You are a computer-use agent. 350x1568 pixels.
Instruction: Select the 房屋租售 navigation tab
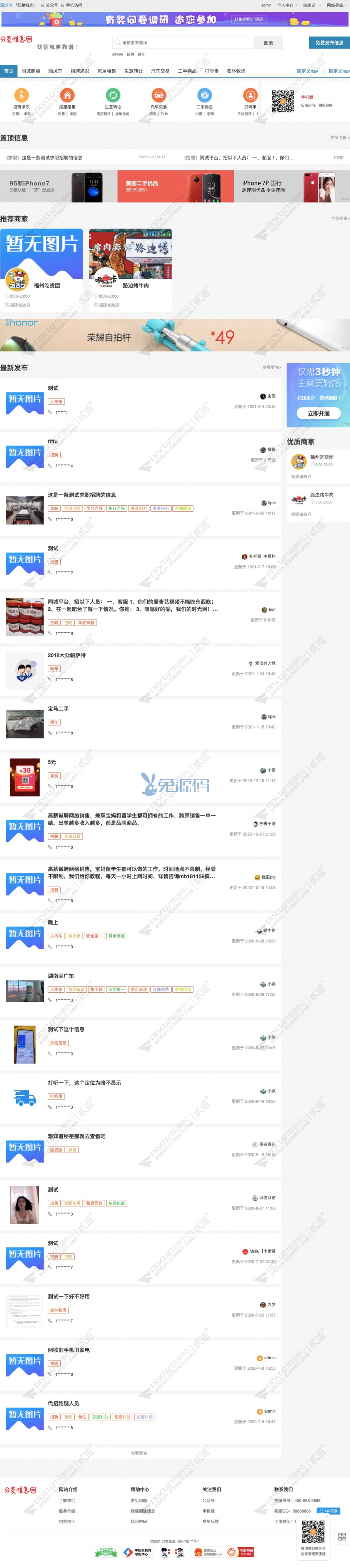click(106, 71)
